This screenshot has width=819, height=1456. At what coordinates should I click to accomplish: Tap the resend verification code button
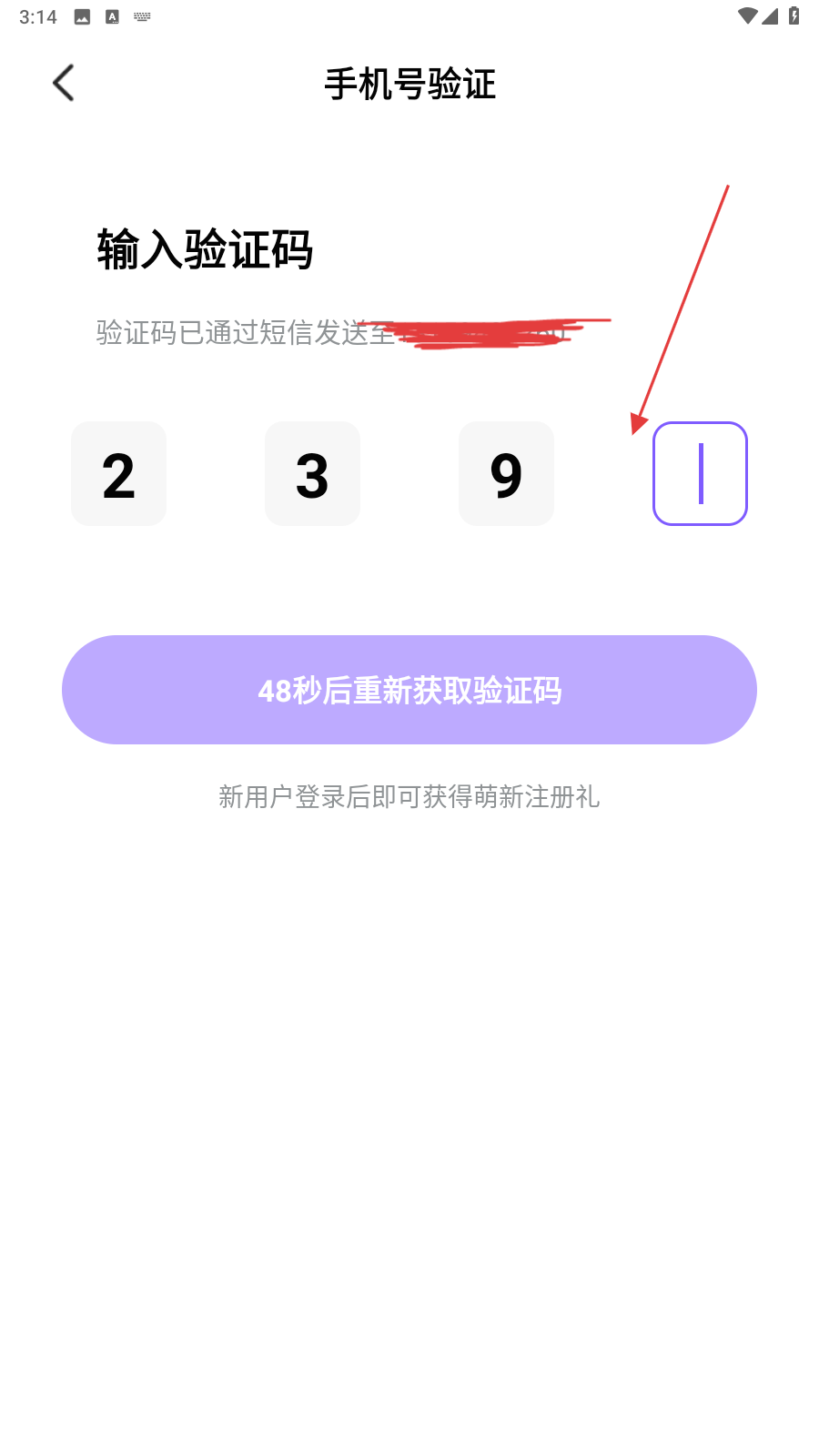409,690
